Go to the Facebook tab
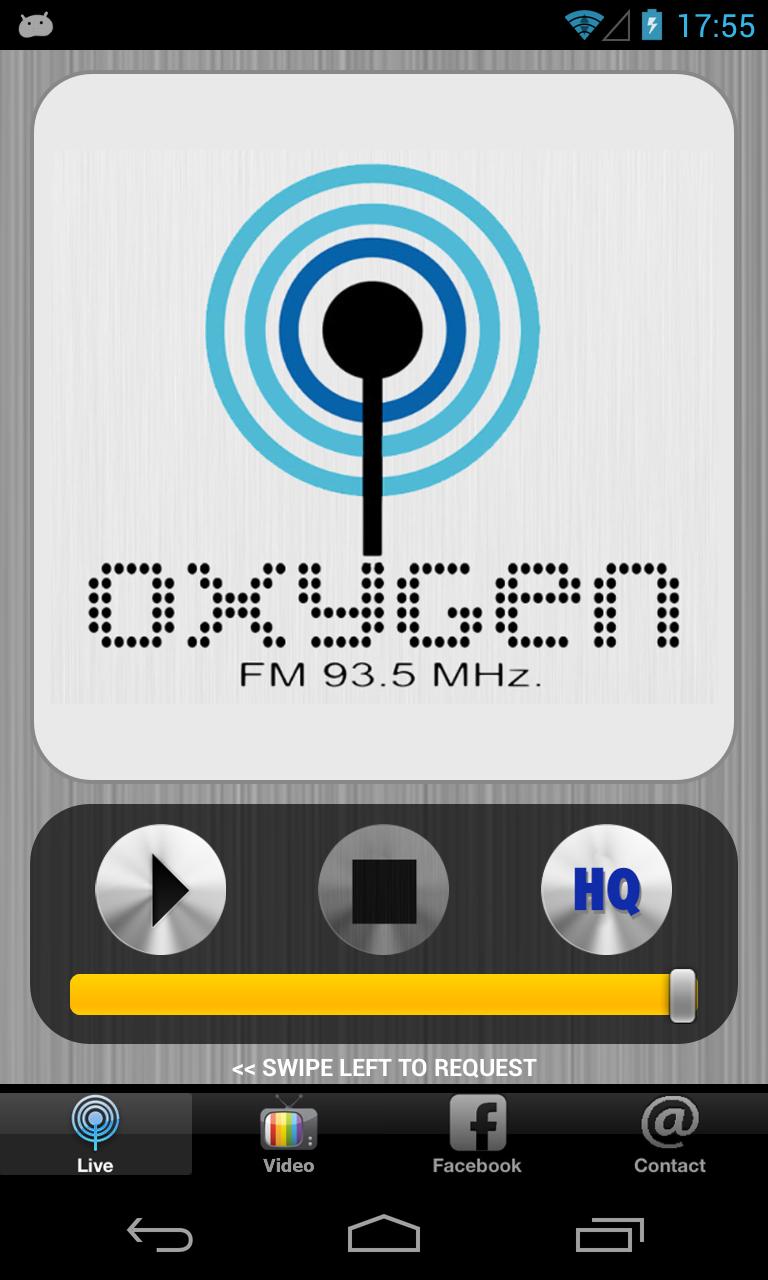 [x=477, y=1134]
